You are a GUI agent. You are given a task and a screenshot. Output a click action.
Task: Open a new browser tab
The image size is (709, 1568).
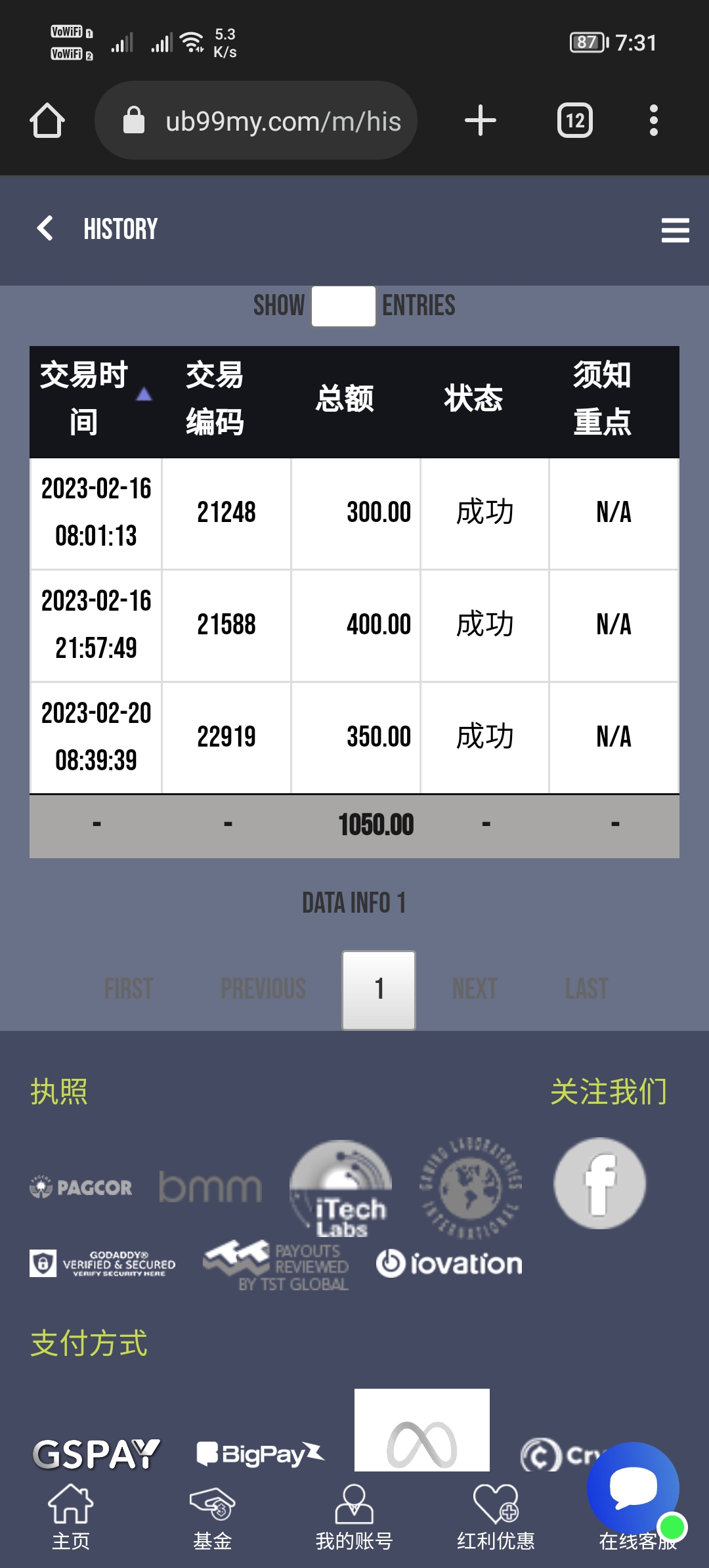(480, 121)
